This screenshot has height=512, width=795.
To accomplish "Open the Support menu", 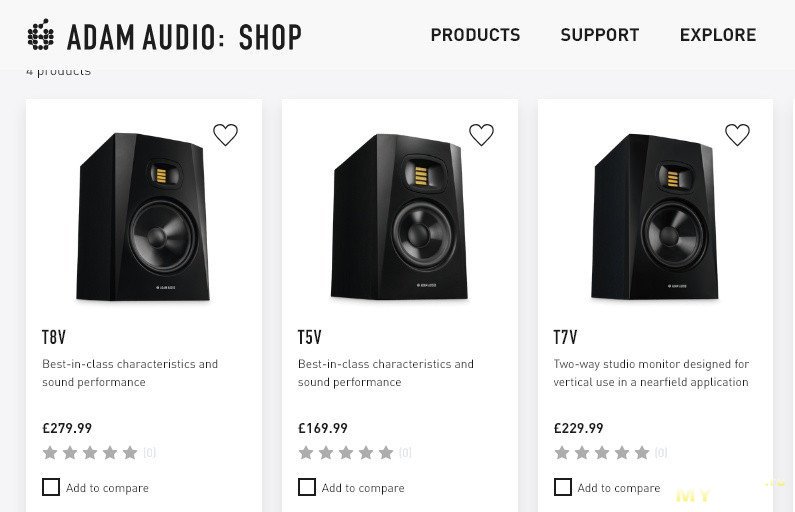I will 599,35.
